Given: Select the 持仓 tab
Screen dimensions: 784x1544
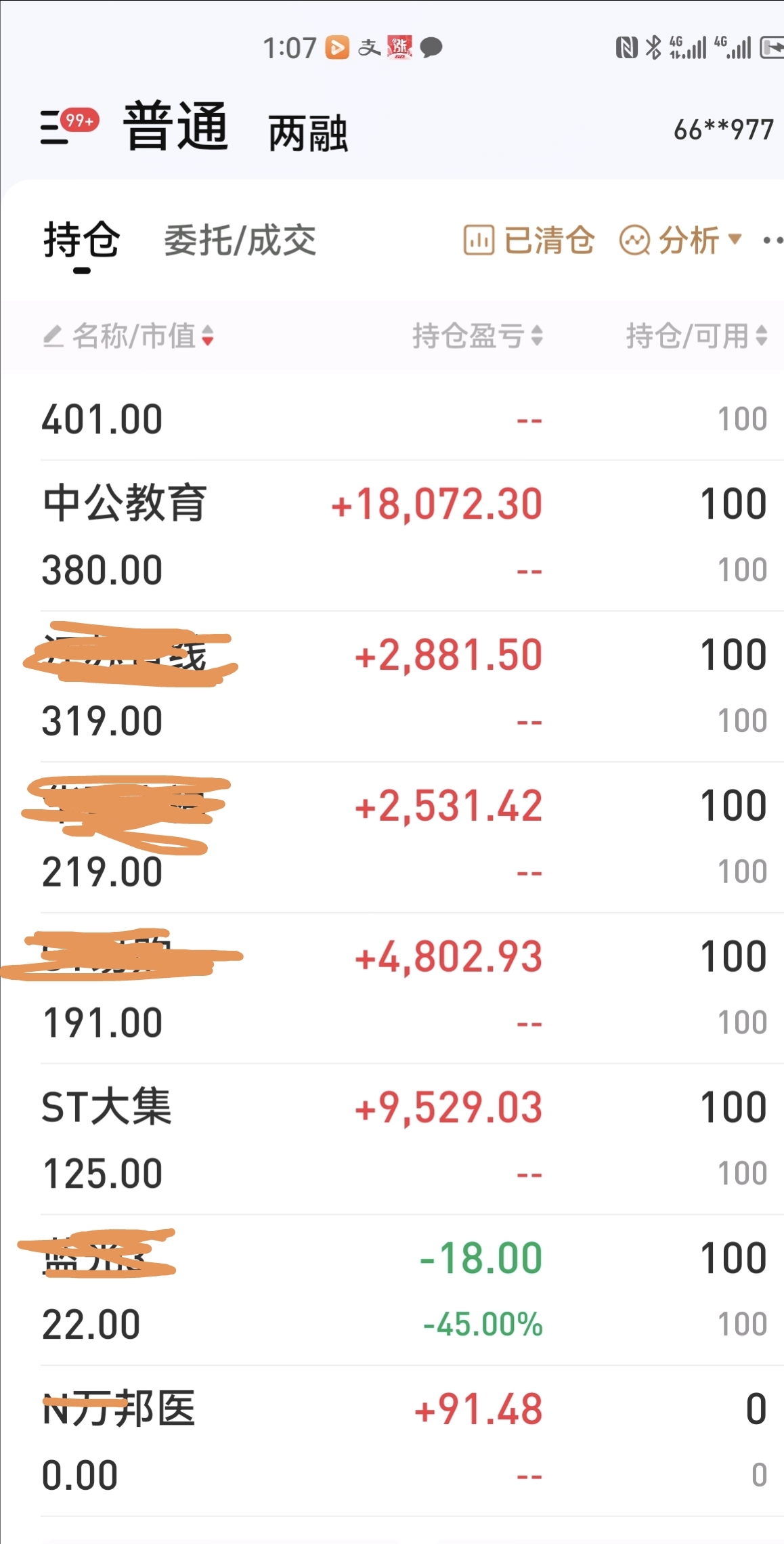Looking at the screenshot, I should point(82,240).
